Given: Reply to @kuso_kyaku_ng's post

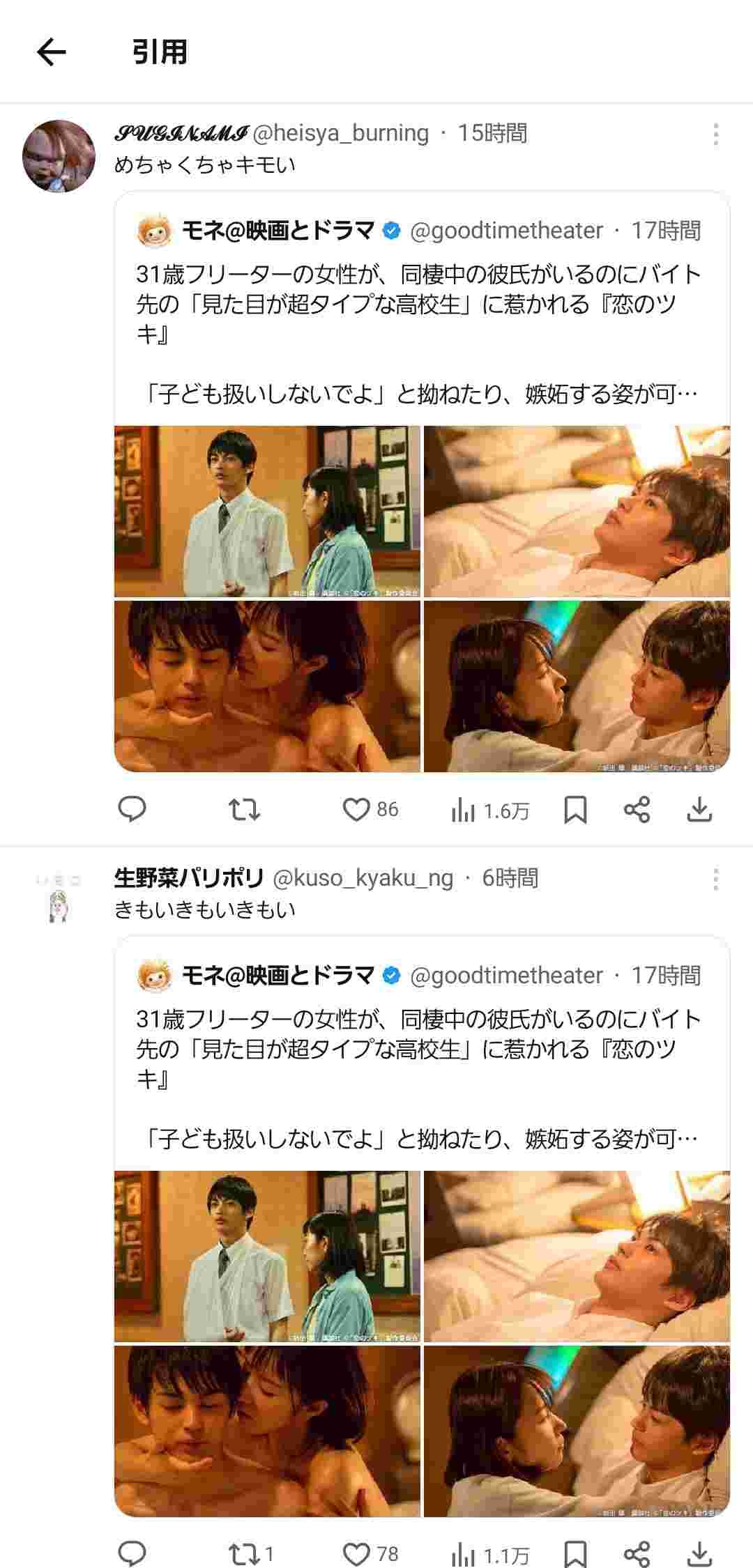Looking at the screenshot, I should 132,1553.
